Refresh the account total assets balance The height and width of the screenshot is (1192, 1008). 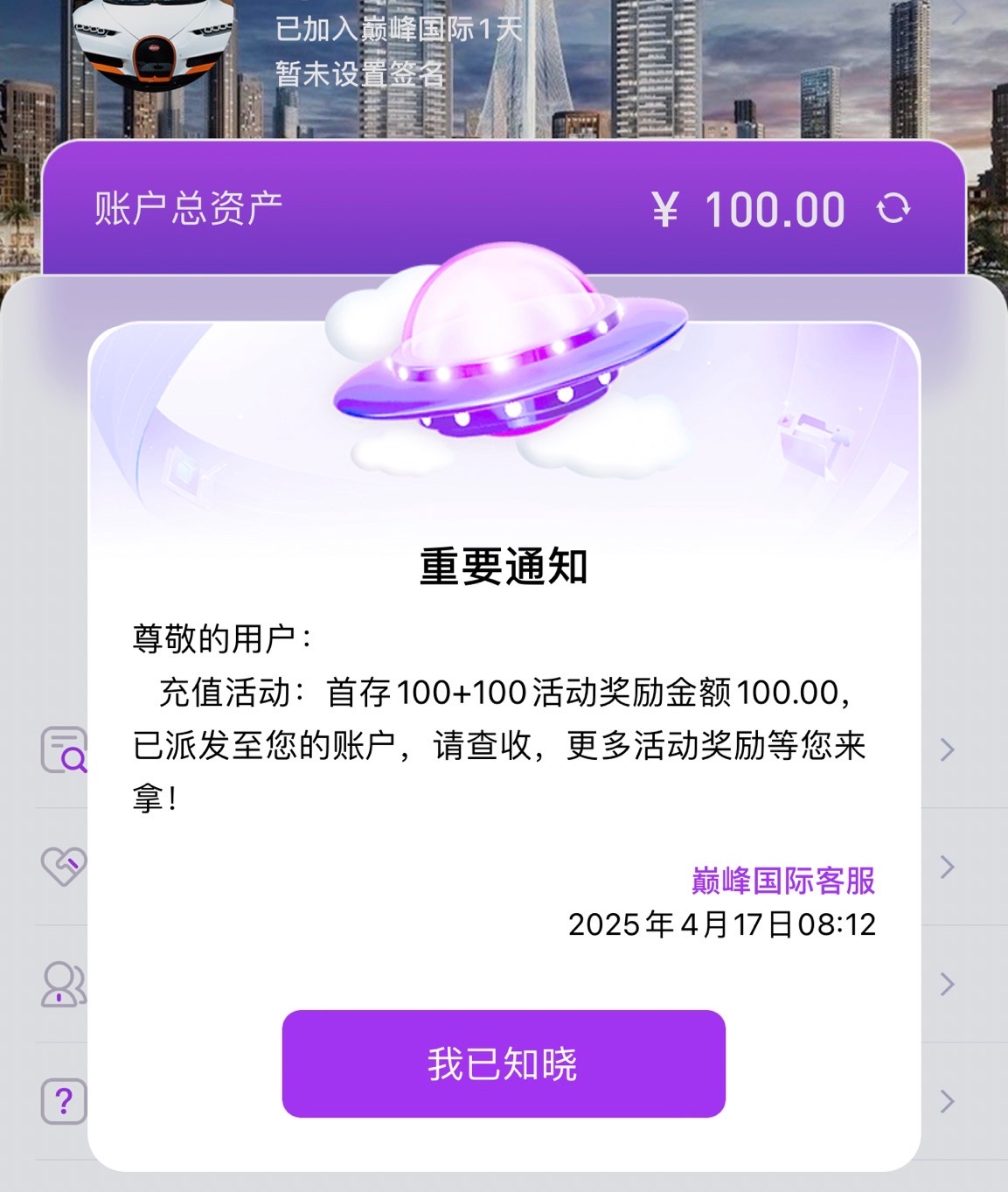[x=893, y=209]
